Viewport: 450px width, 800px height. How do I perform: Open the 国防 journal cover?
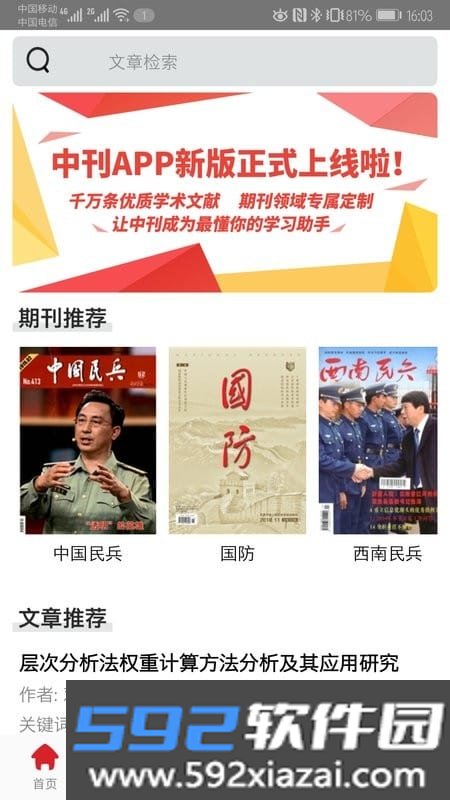(237, 440)
